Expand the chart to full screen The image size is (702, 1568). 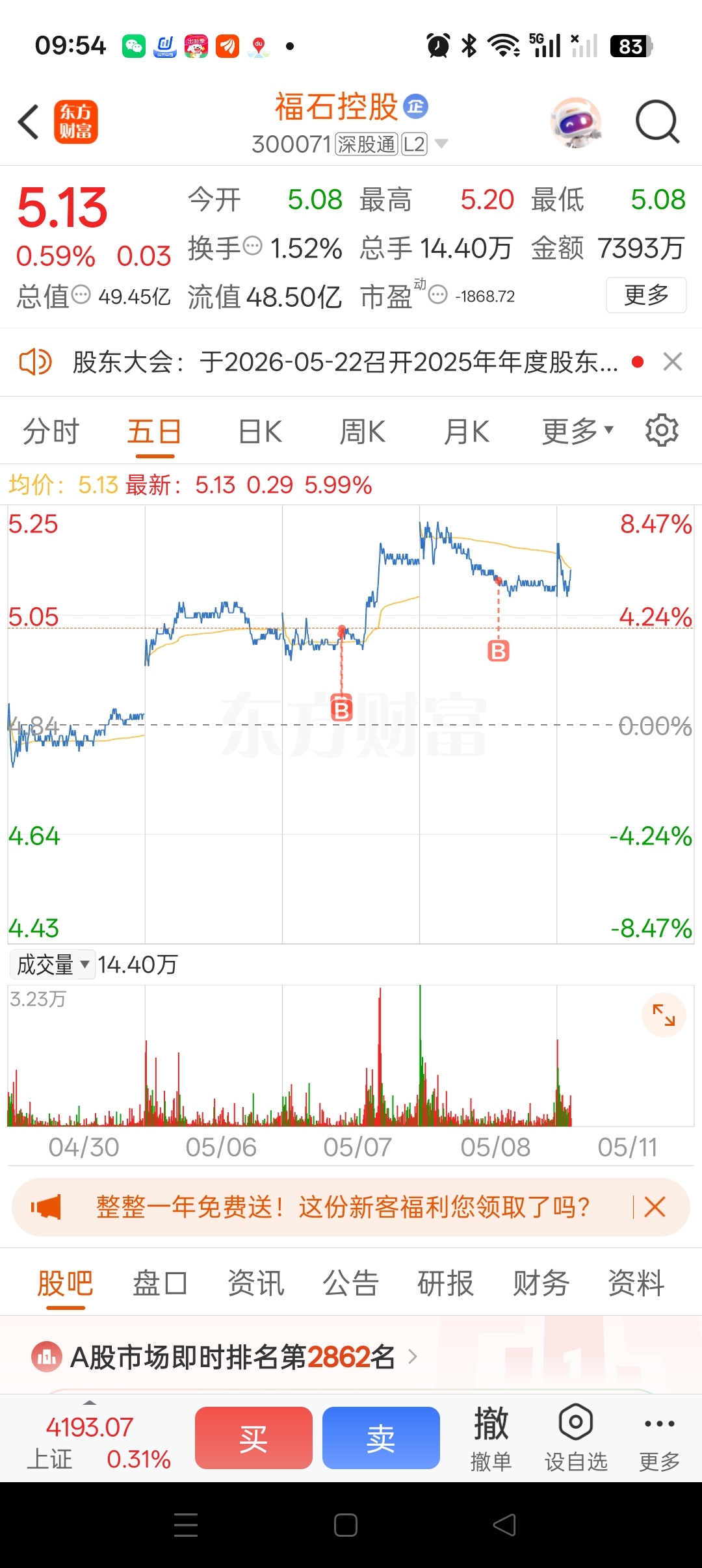click(664, 1015)
